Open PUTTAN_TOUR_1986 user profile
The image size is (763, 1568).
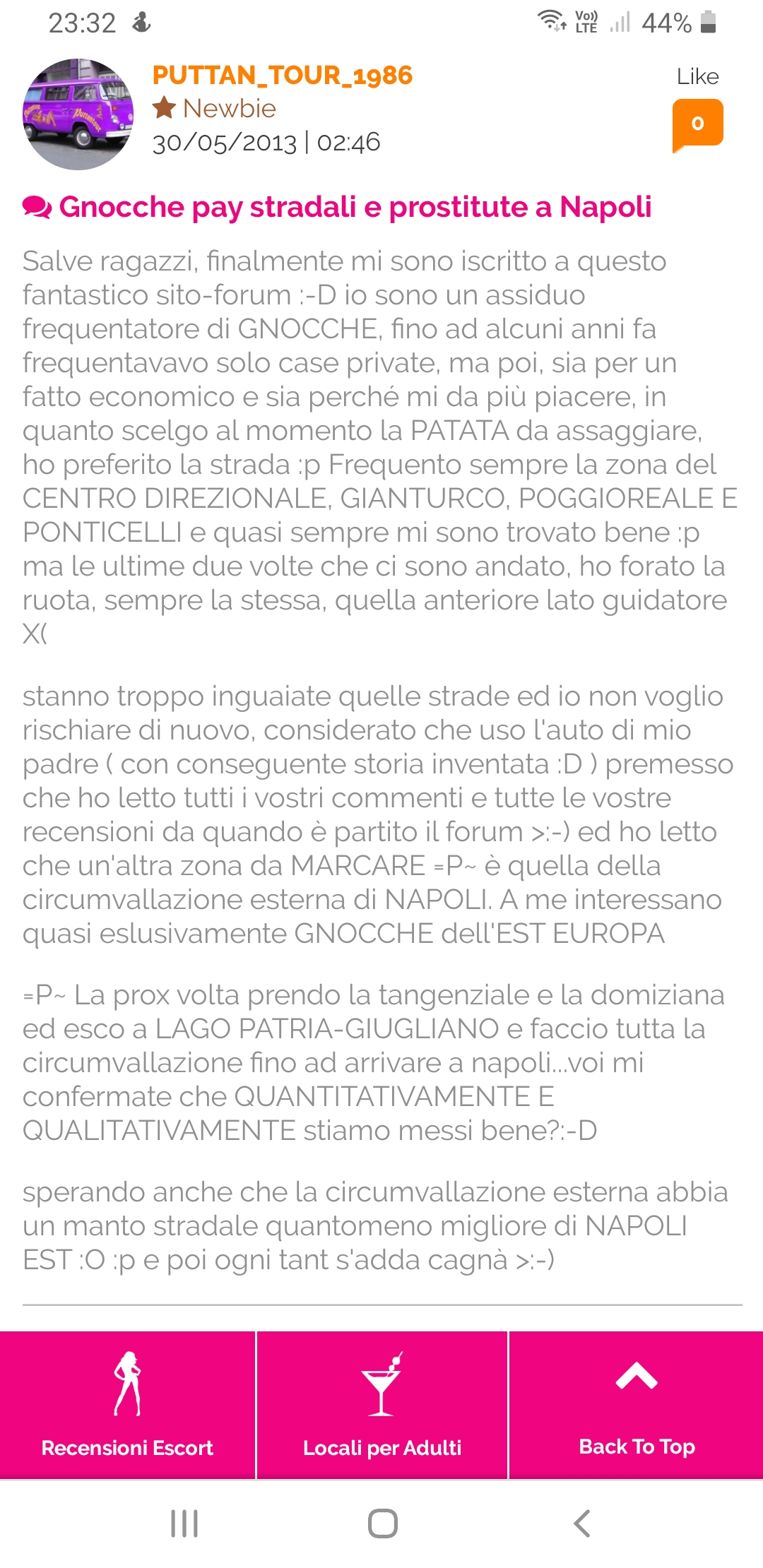tap(282, 76)
